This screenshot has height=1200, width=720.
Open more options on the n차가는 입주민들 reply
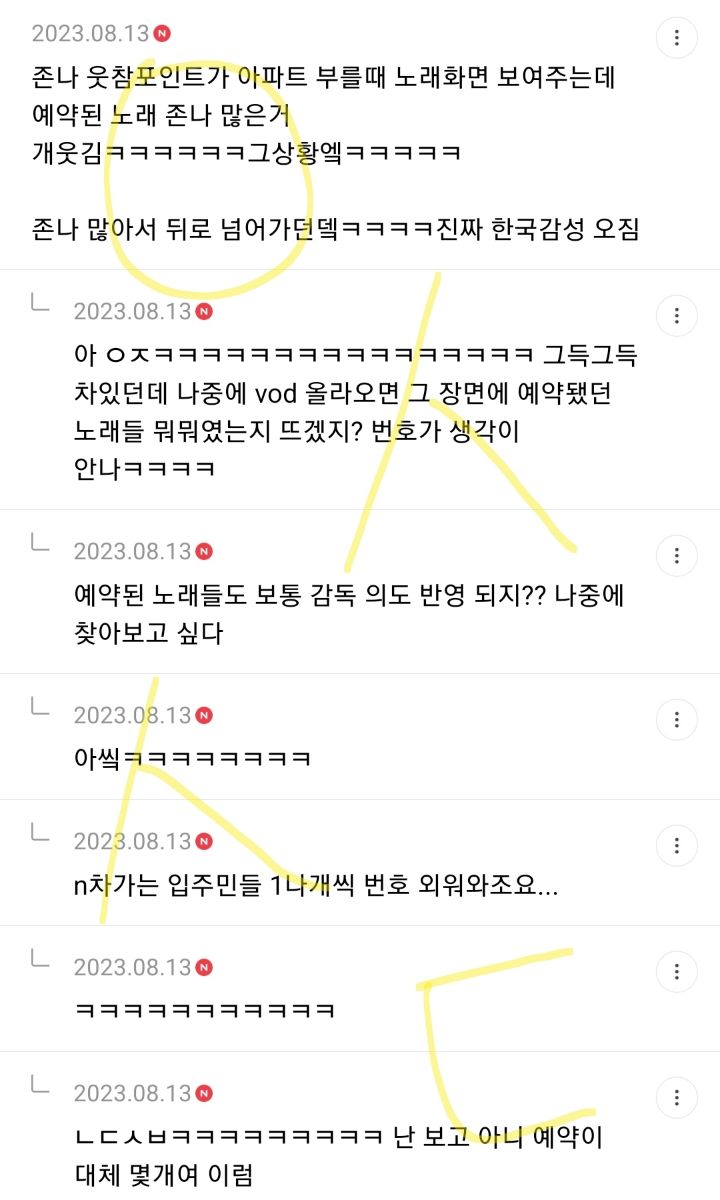(677, 846)
